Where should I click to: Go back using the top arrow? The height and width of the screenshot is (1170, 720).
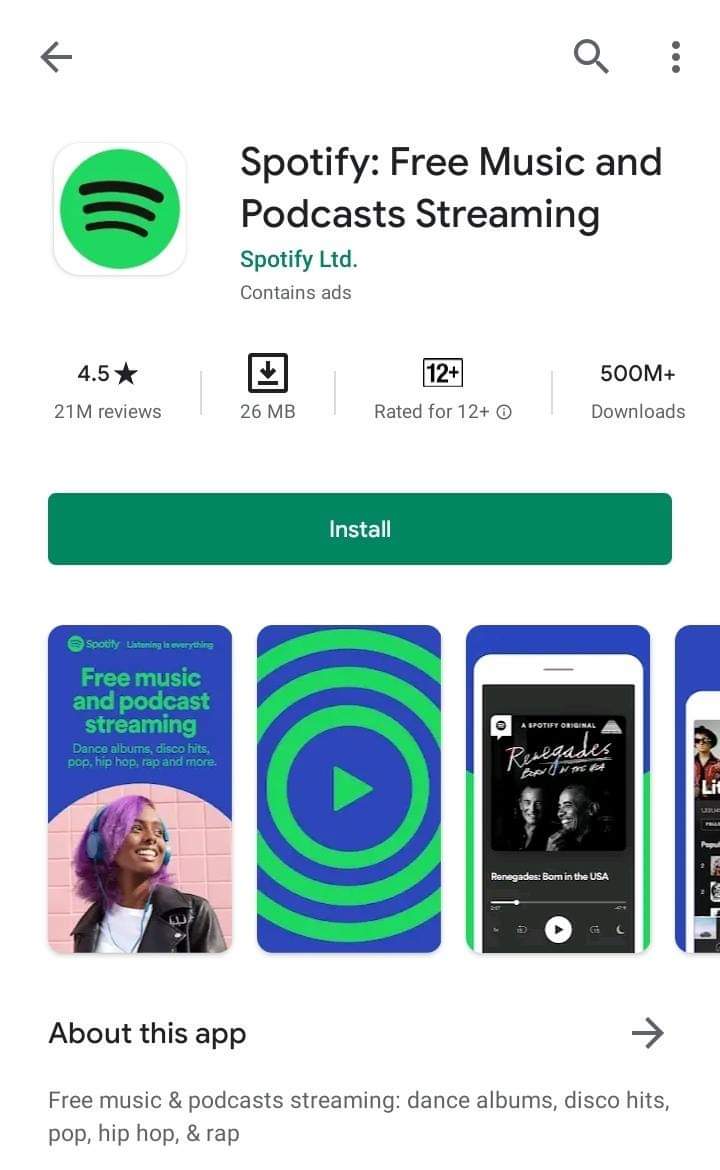(x=56, y=57)
